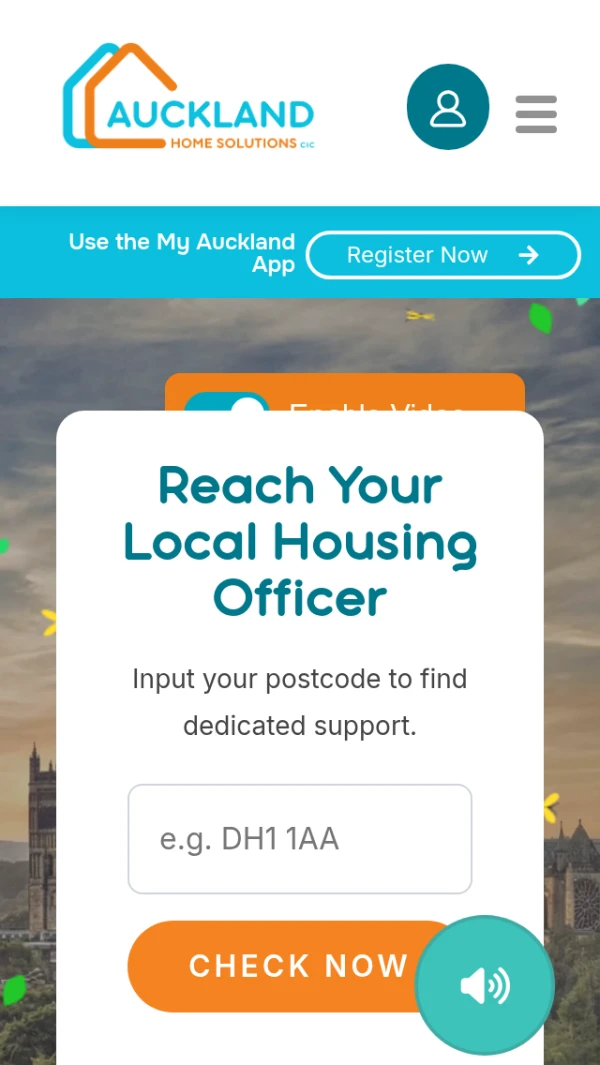Open the user account icon
The width and height of the screenshot is (600, 1065).
(x=448, y=107)
